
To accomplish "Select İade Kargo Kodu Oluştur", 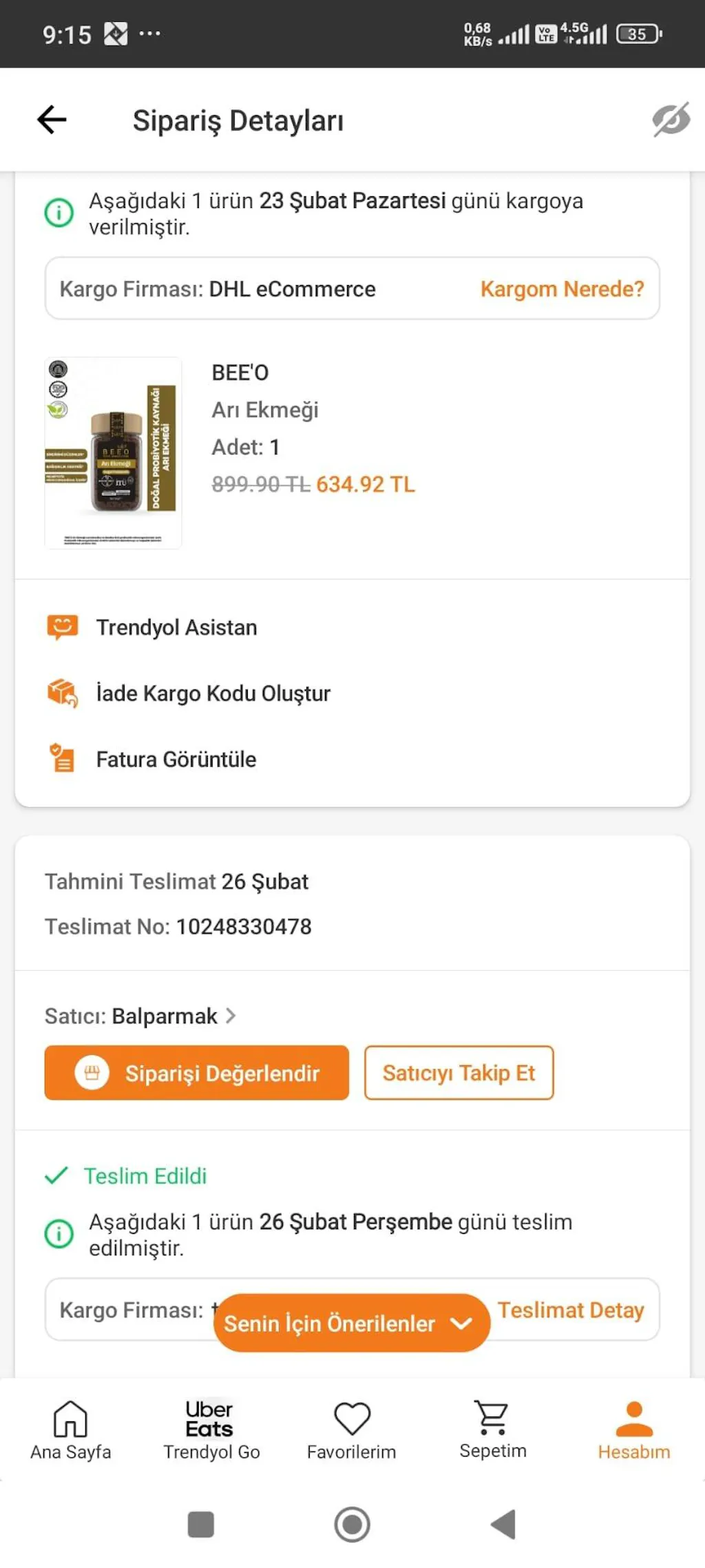I will click(x=213, y=693).
